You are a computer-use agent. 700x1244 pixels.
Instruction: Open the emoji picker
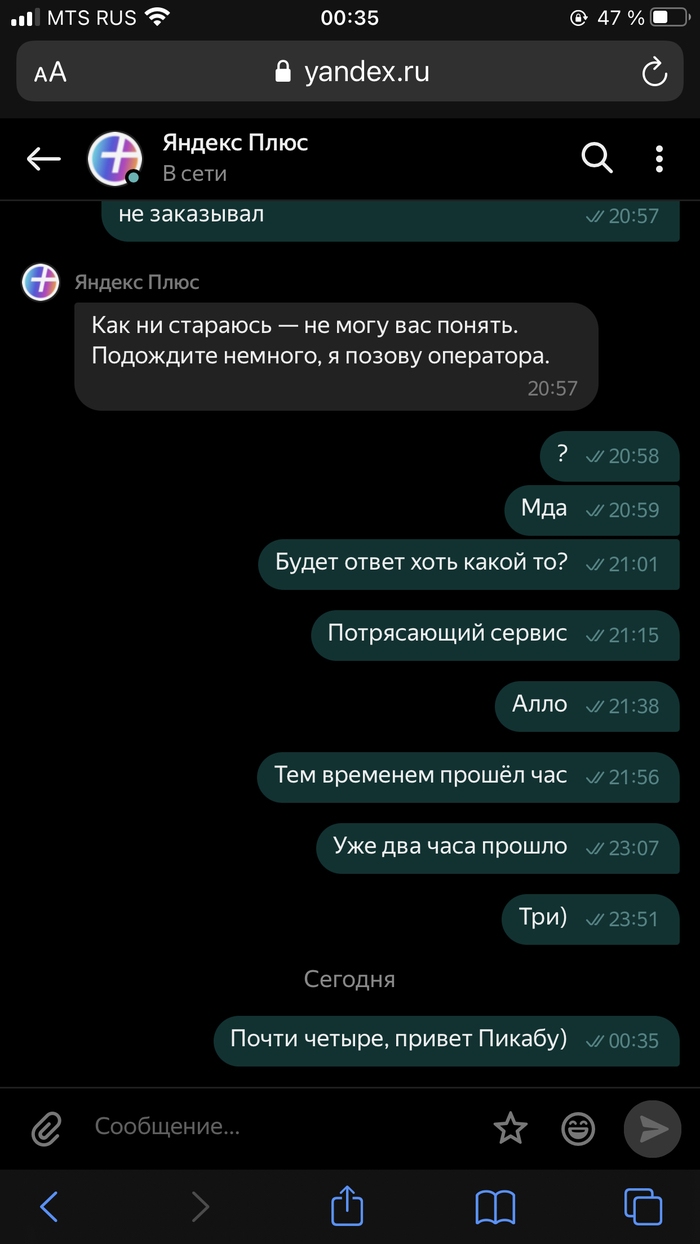coord(578,1128)
